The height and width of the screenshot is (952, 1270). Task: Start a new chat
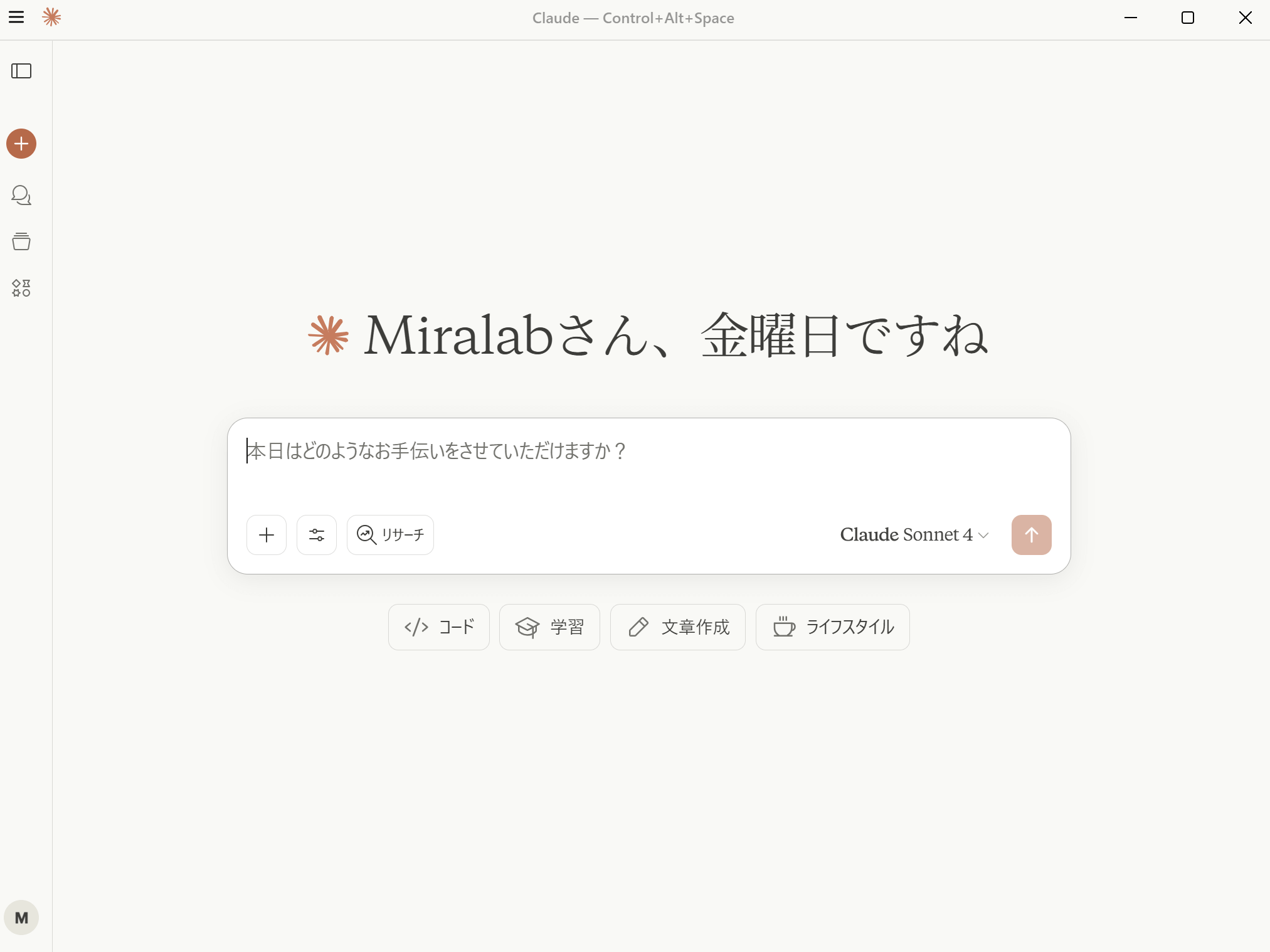[x=21, y=144]
